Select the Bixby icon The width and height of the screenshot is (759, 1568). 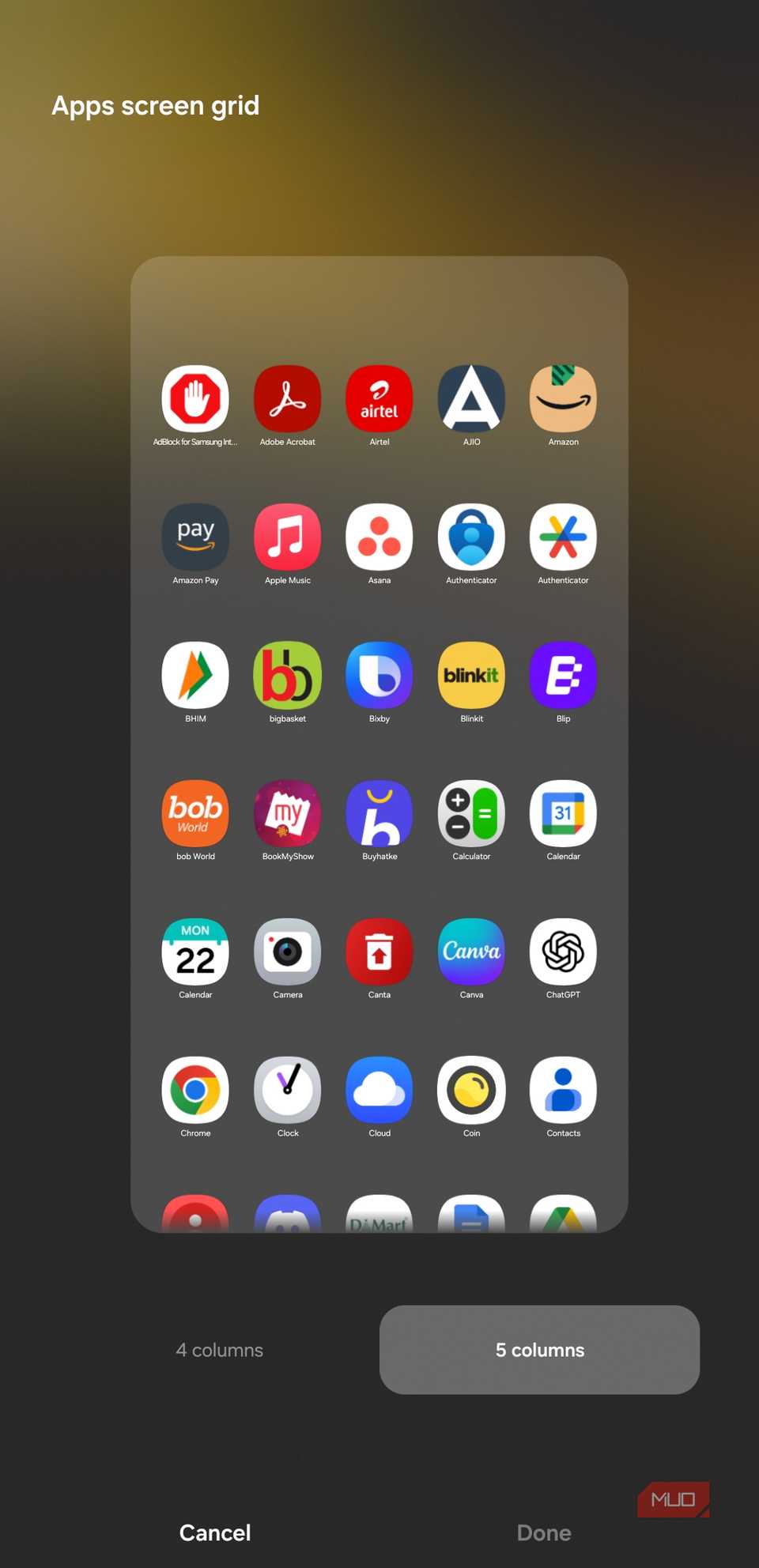[379, 674]
